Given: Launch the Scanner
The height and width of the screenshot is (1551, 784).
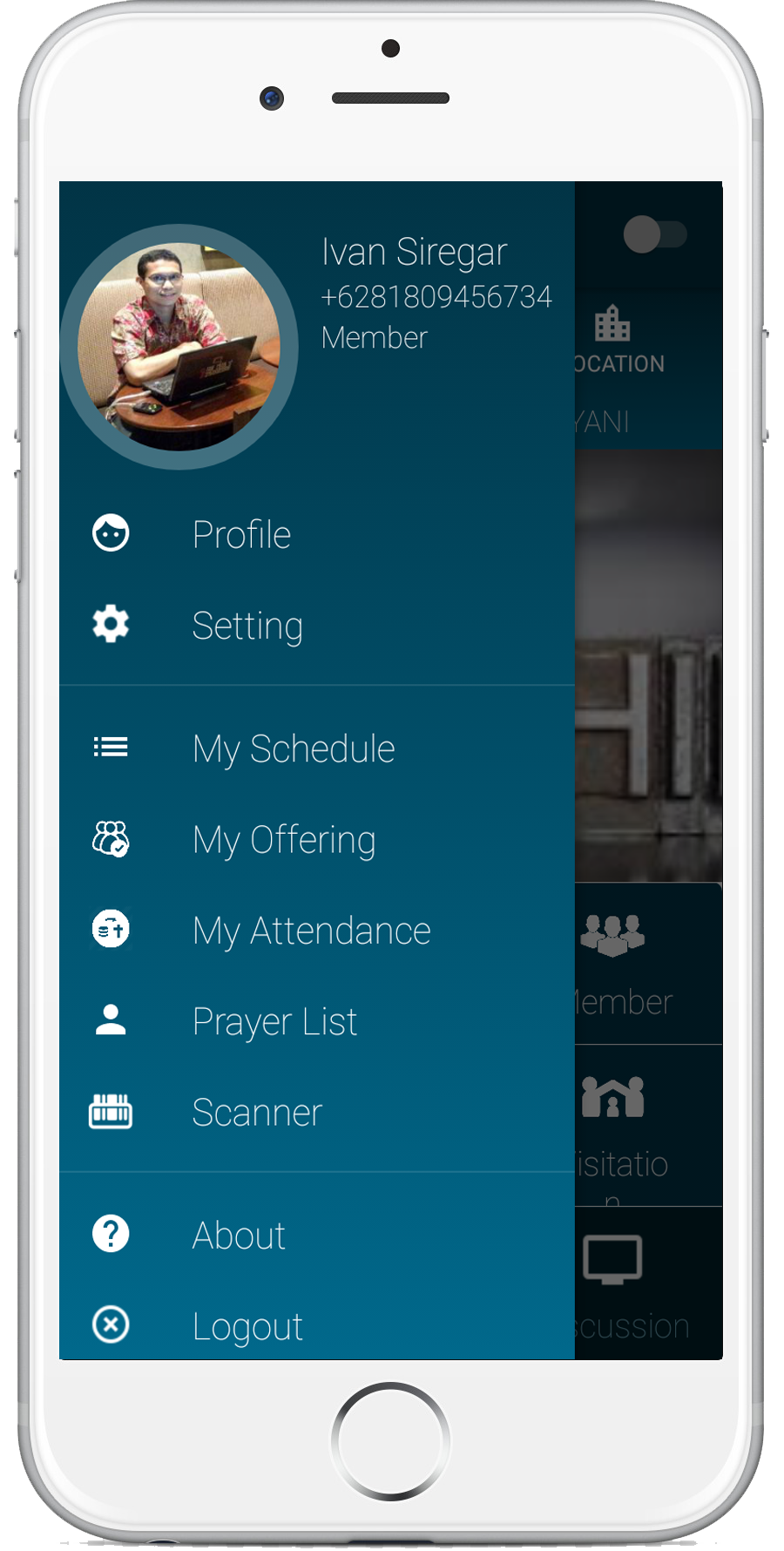Looking at the screenshot, I should click(x=257, y=1113).
